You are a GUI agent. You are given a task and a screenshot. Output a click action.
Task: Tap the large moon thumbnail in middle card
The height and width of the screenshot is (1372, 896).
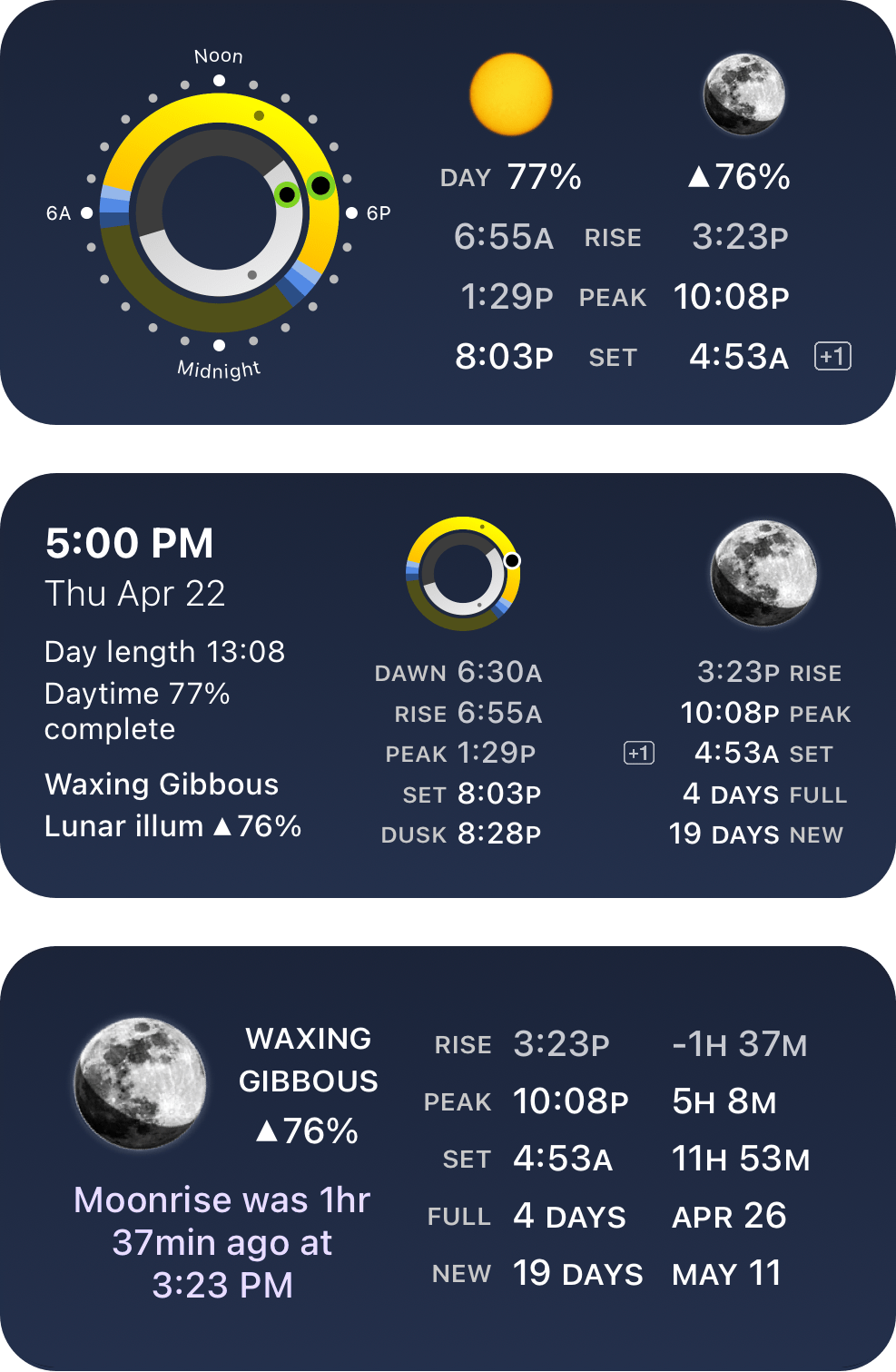pyautogui.click(x=763, y=573)
